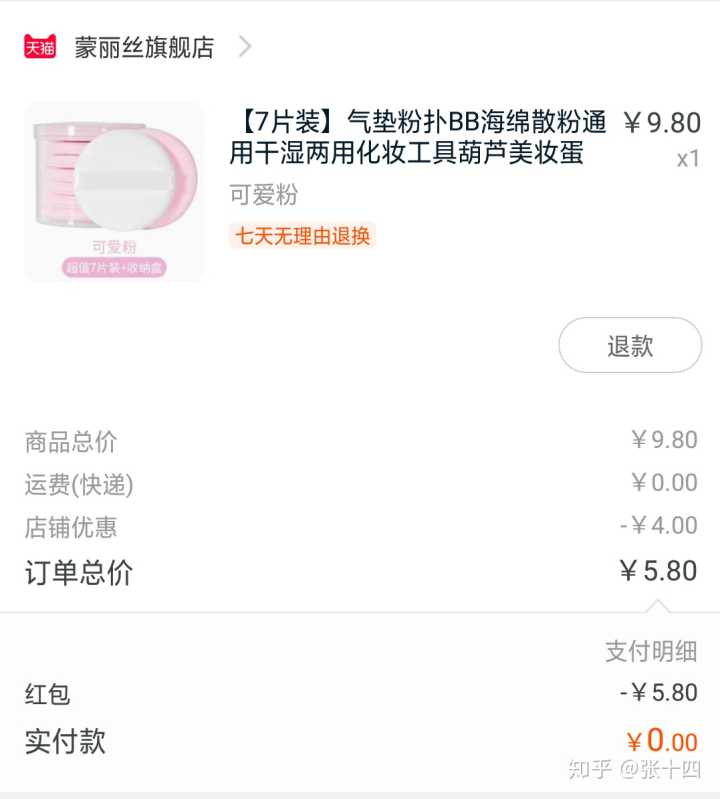Screen dimensions: 720x799
Task: Tap the 退款 refund button
Action: pos(629,346)
